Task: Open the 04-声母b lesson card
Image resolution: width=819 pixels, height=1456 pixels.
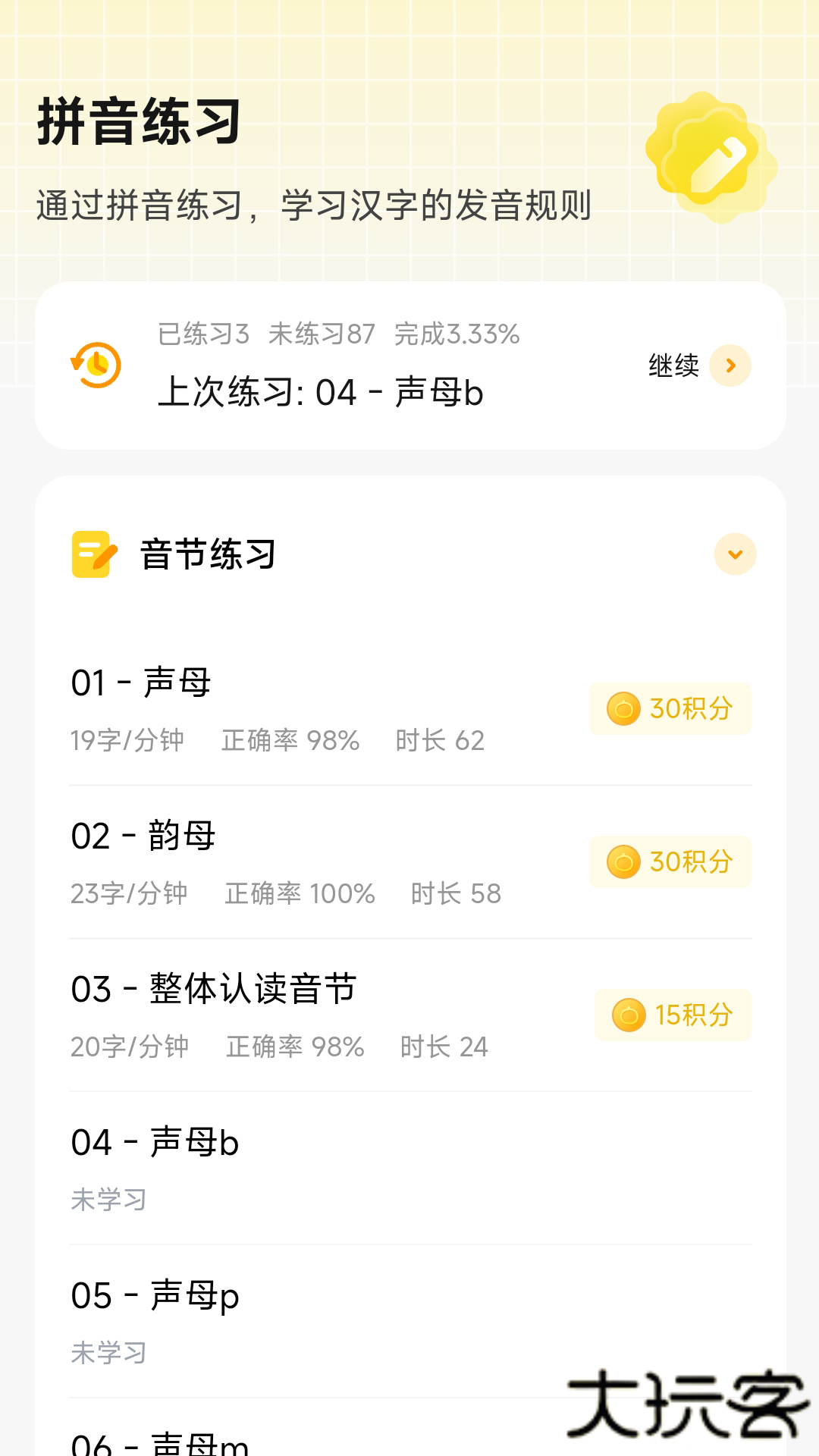Action: click(154, 1143)
